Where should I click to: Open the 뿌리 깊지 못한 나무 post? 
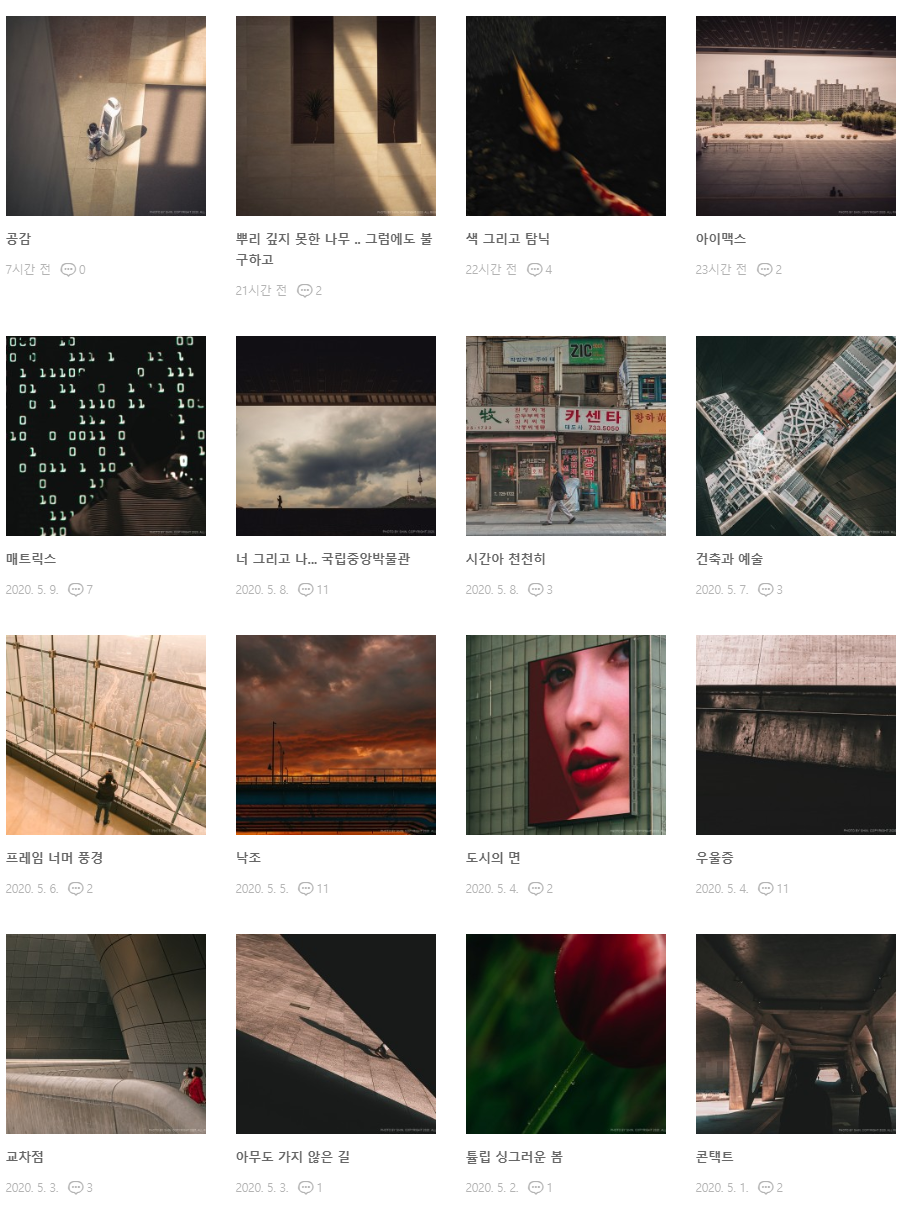[335, 116]
